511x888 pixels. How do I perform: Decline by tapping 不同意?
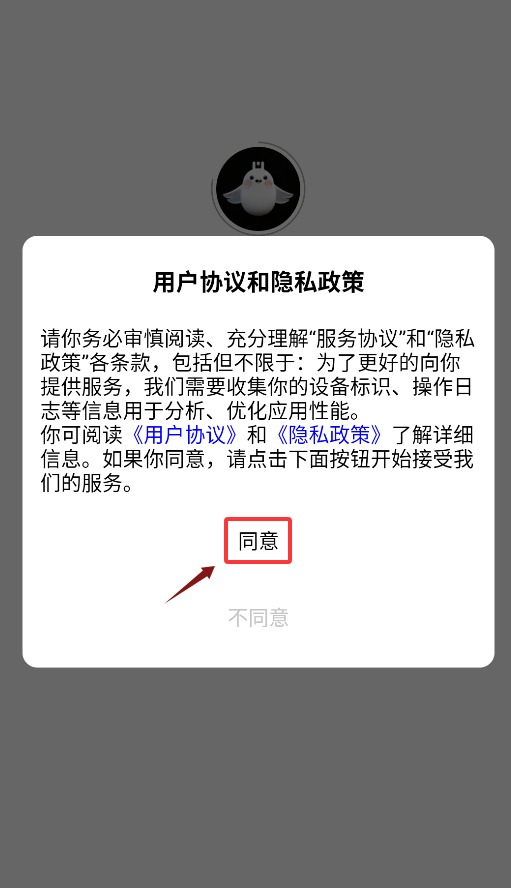(x=258, y=617)
